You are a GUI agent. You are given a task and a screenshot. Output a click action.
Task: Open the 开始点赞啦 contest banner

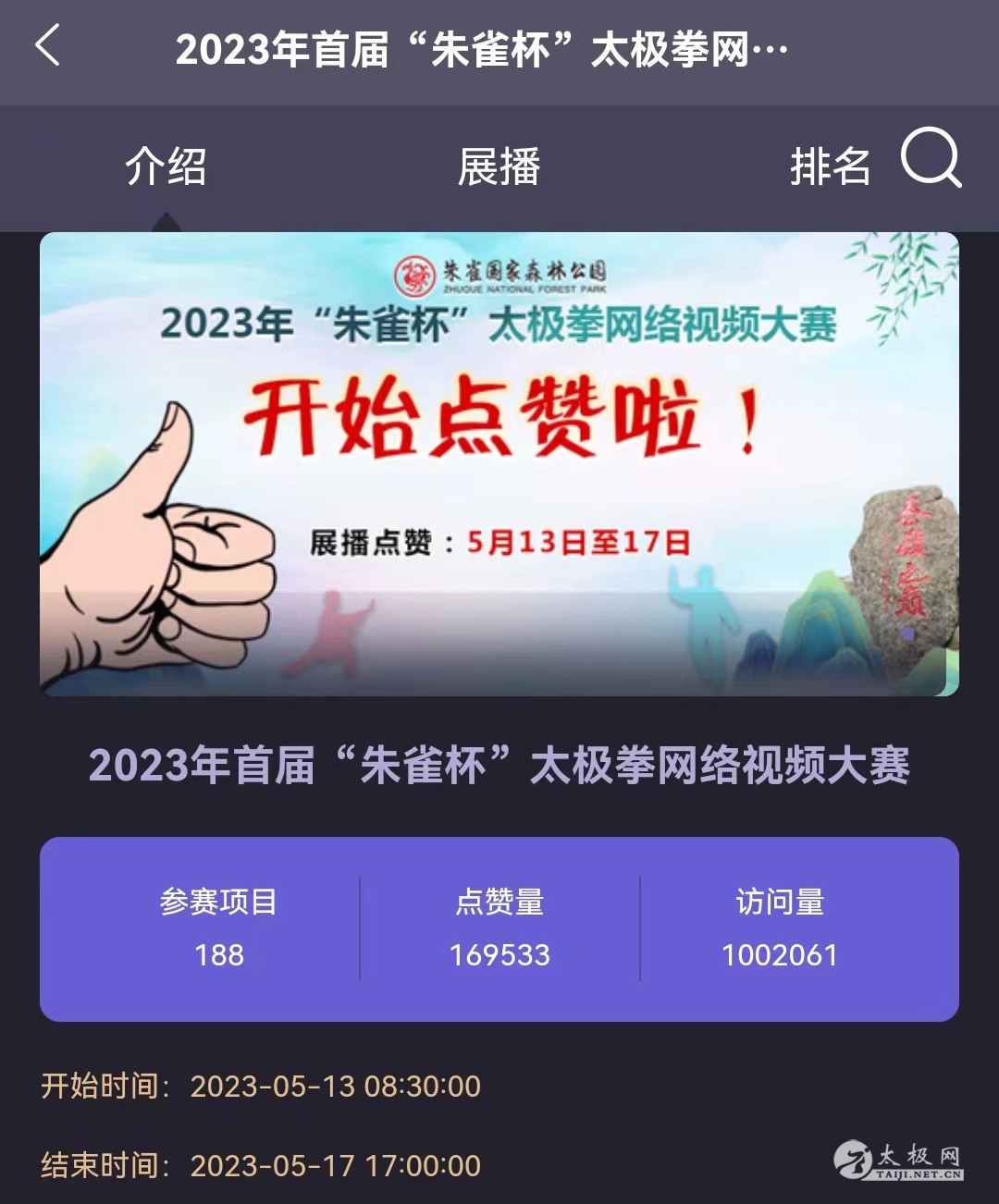499,463
